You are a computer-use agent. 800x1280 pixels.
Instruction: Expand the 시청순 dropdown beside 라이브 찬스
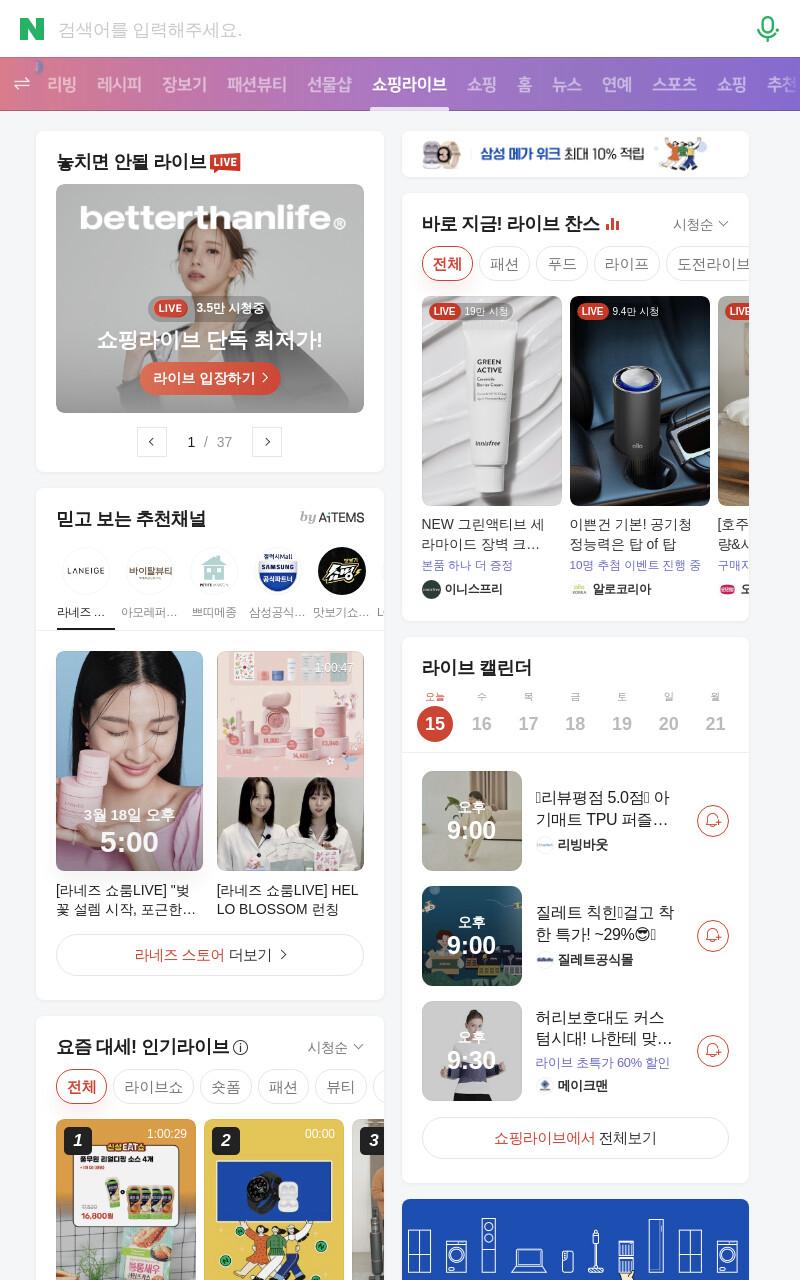(700, 224)
